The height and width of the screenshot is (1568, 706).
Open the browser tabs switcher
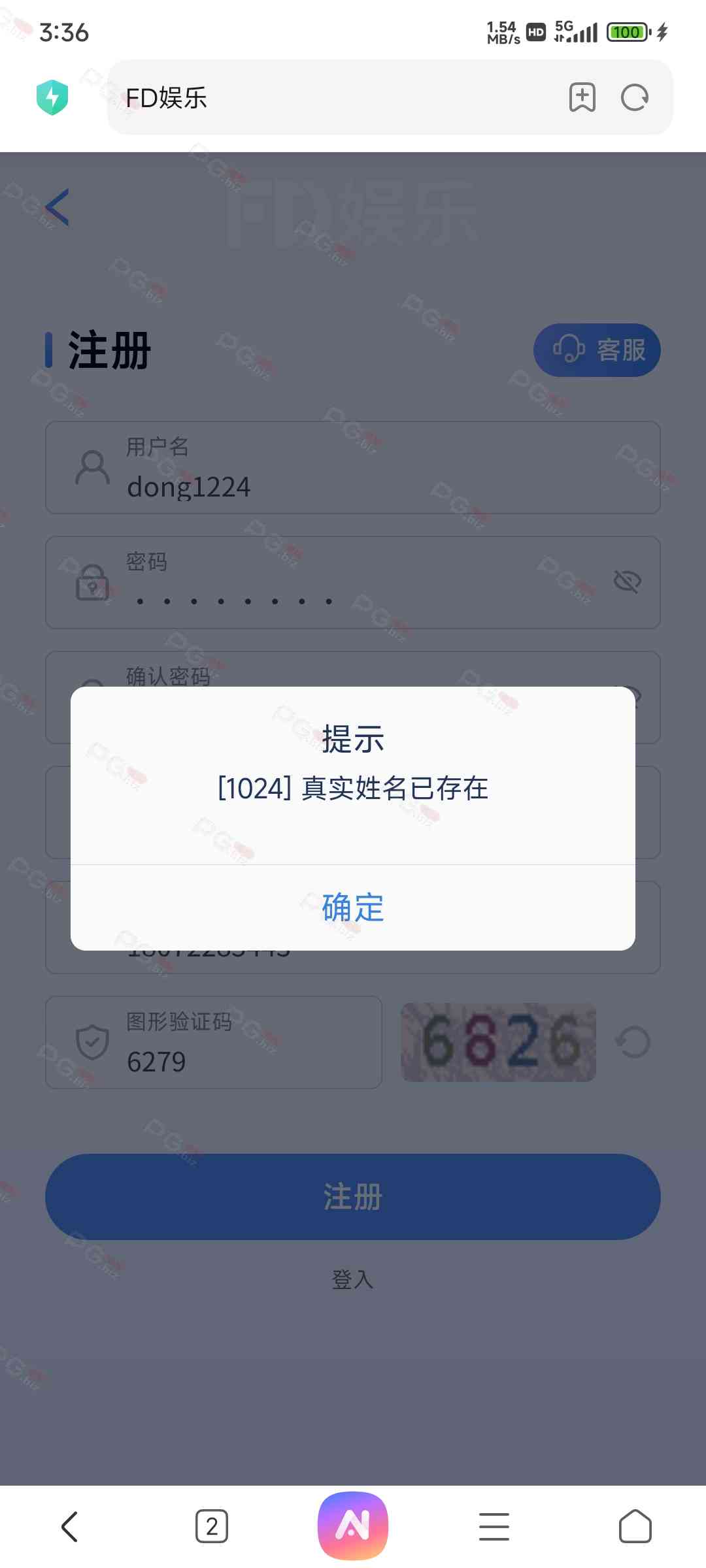pyautogui.click(x=212, y=1526)
